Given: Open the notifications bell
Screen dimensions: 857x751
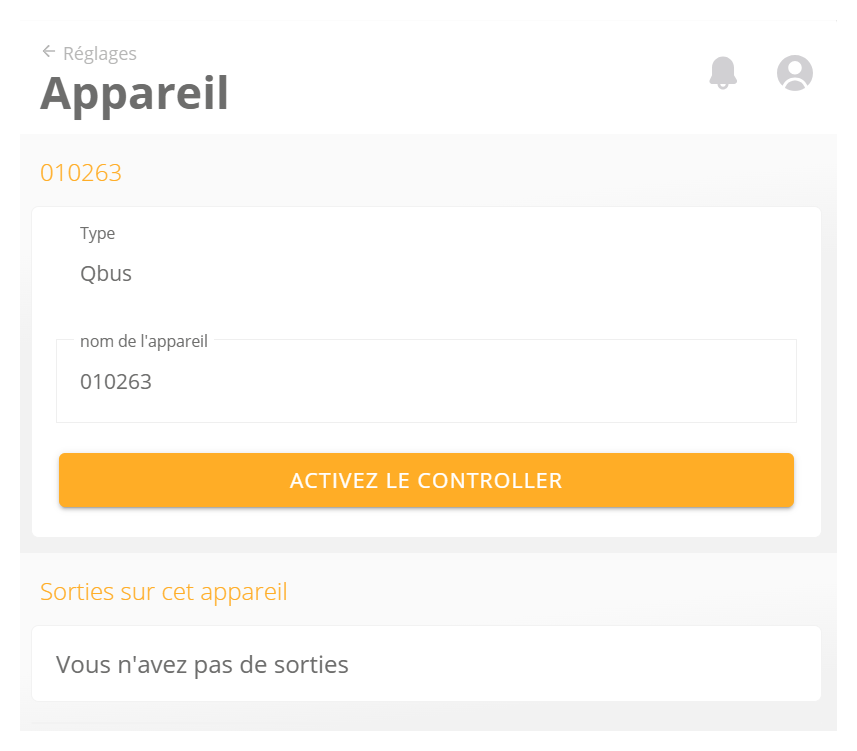Looking at the screenshot, I should [722, 72].
